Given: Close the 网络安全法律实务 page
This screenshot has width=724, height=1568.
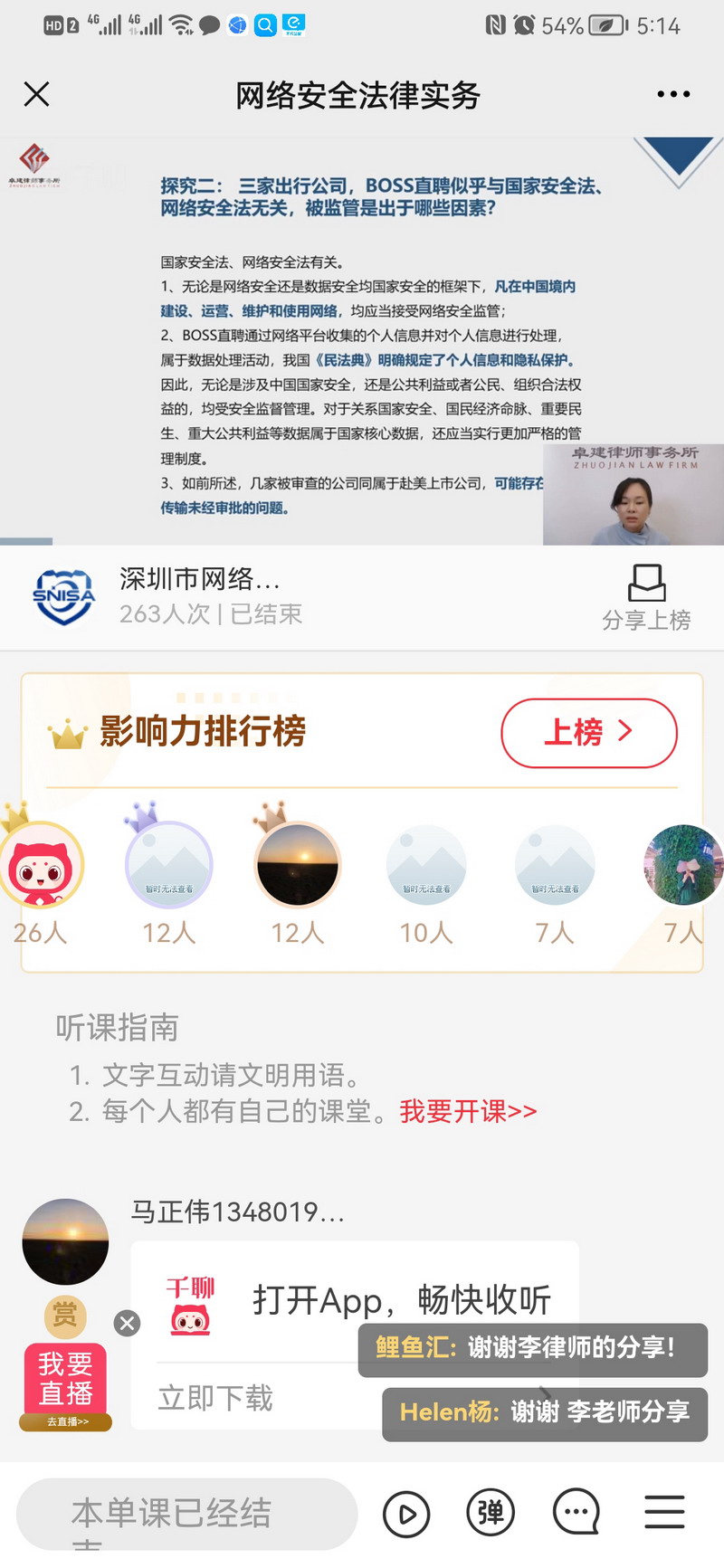Looking at the screenshot, I should tap(36, 94).
